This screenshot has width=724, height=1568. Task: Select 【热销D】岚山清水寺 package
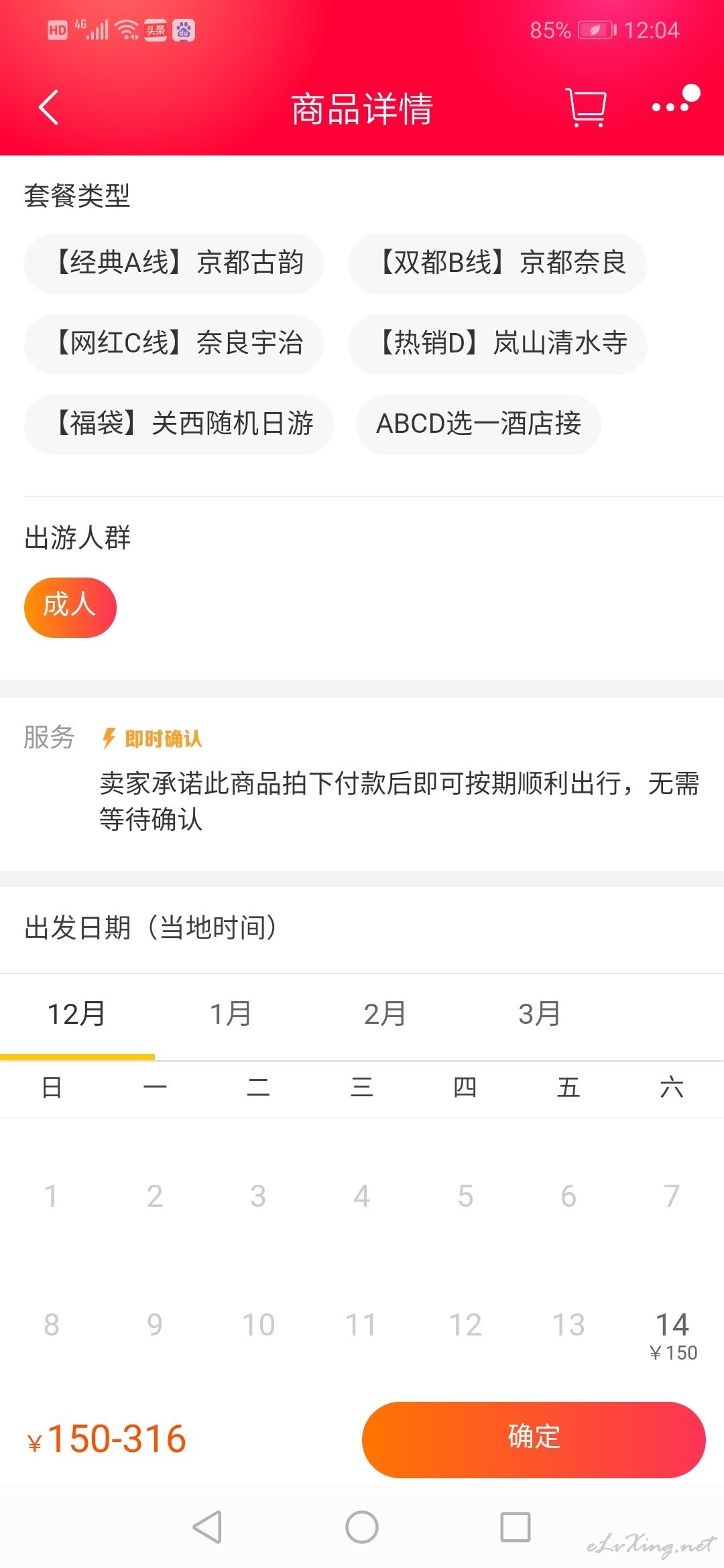(497, 344)
